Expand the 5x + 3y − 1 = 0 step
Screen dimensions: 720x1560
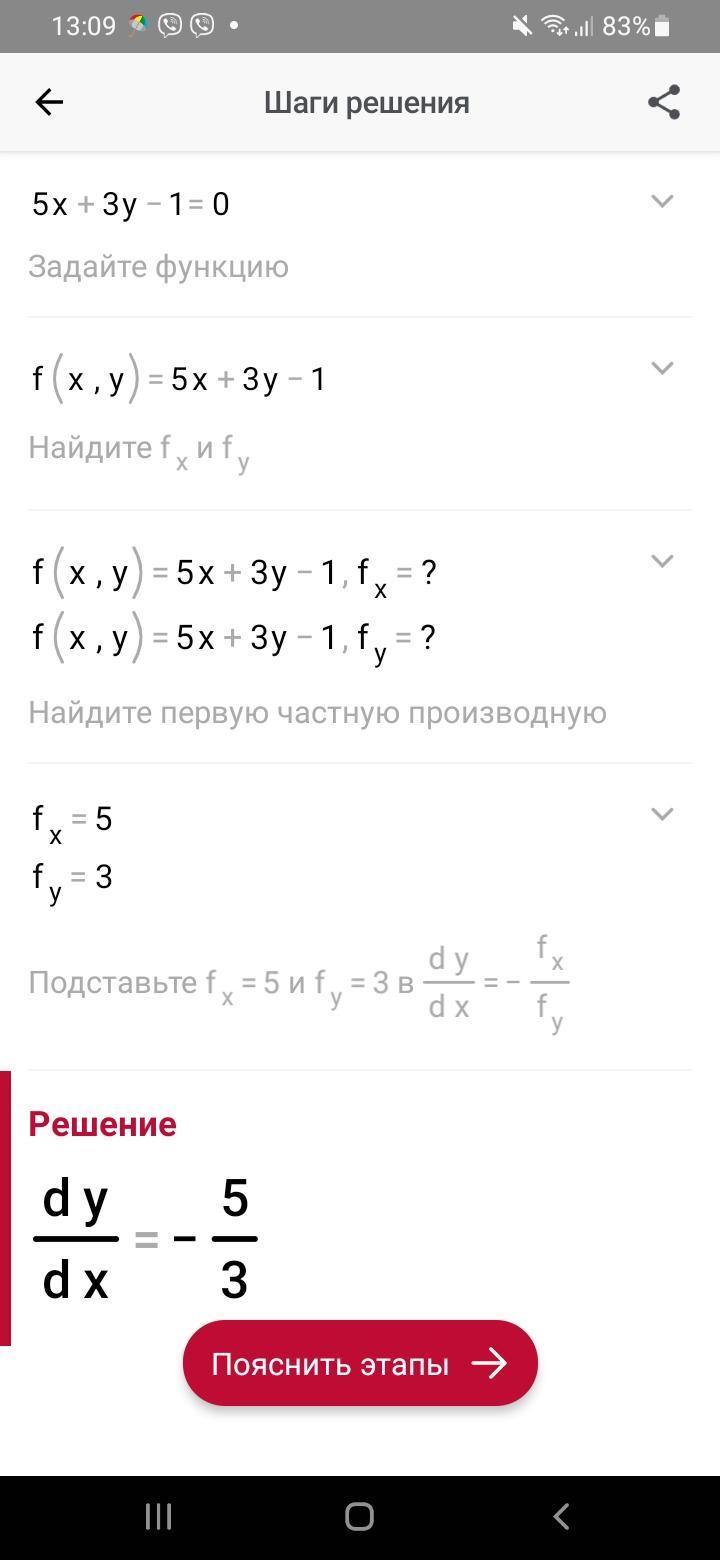tap(662, 201)
